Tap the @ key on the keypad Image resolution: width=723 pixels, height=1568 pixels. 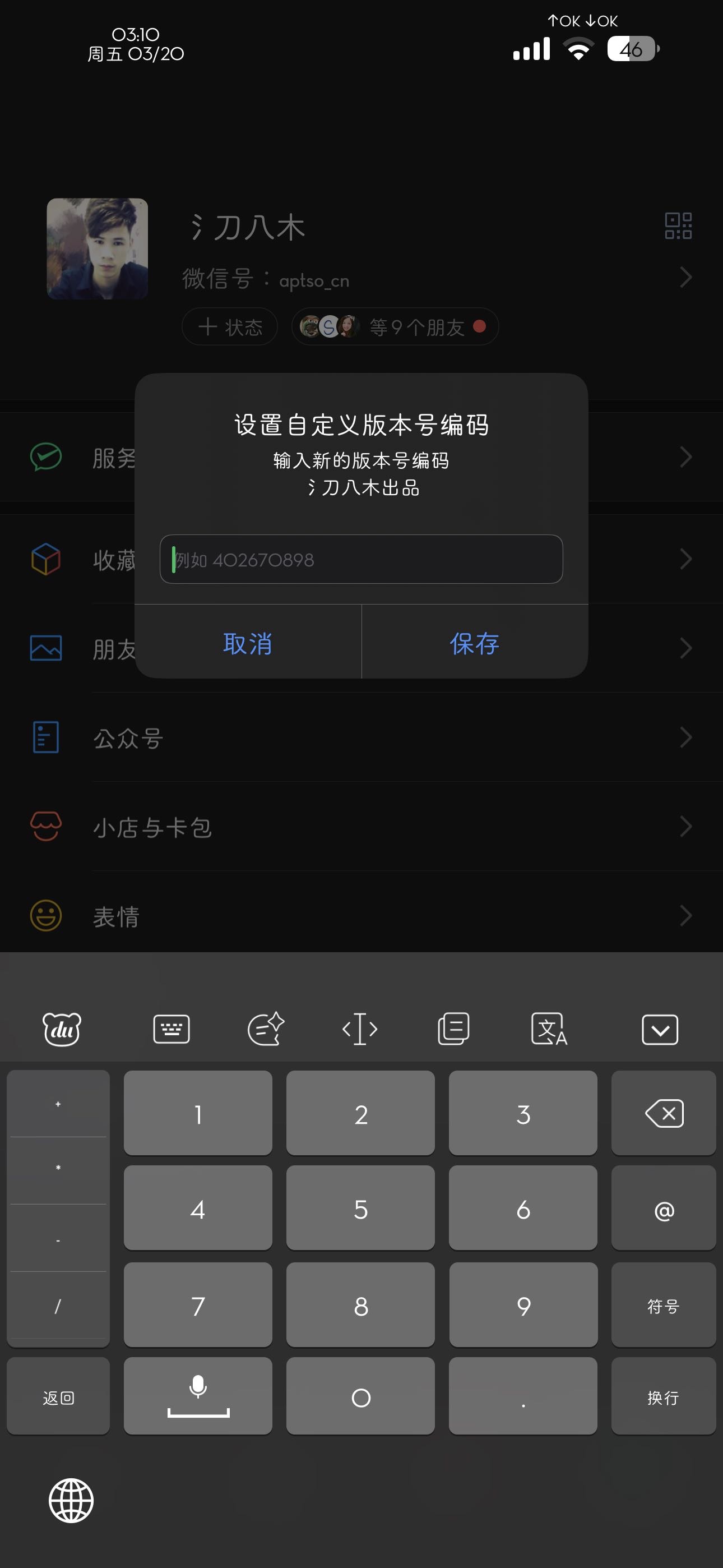tap(664, 1209)
